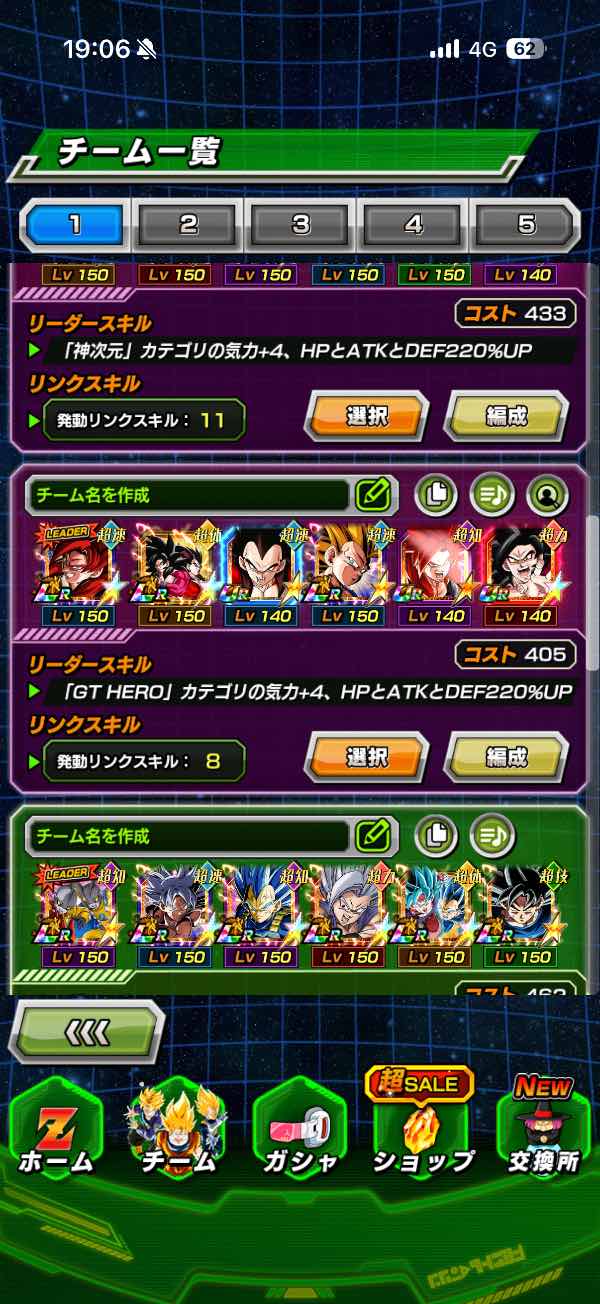Image resolution: width=600 pixels, height=1304 pixels.
Task: Select the 神次元 category team
Action: click(x=366, y=416)
